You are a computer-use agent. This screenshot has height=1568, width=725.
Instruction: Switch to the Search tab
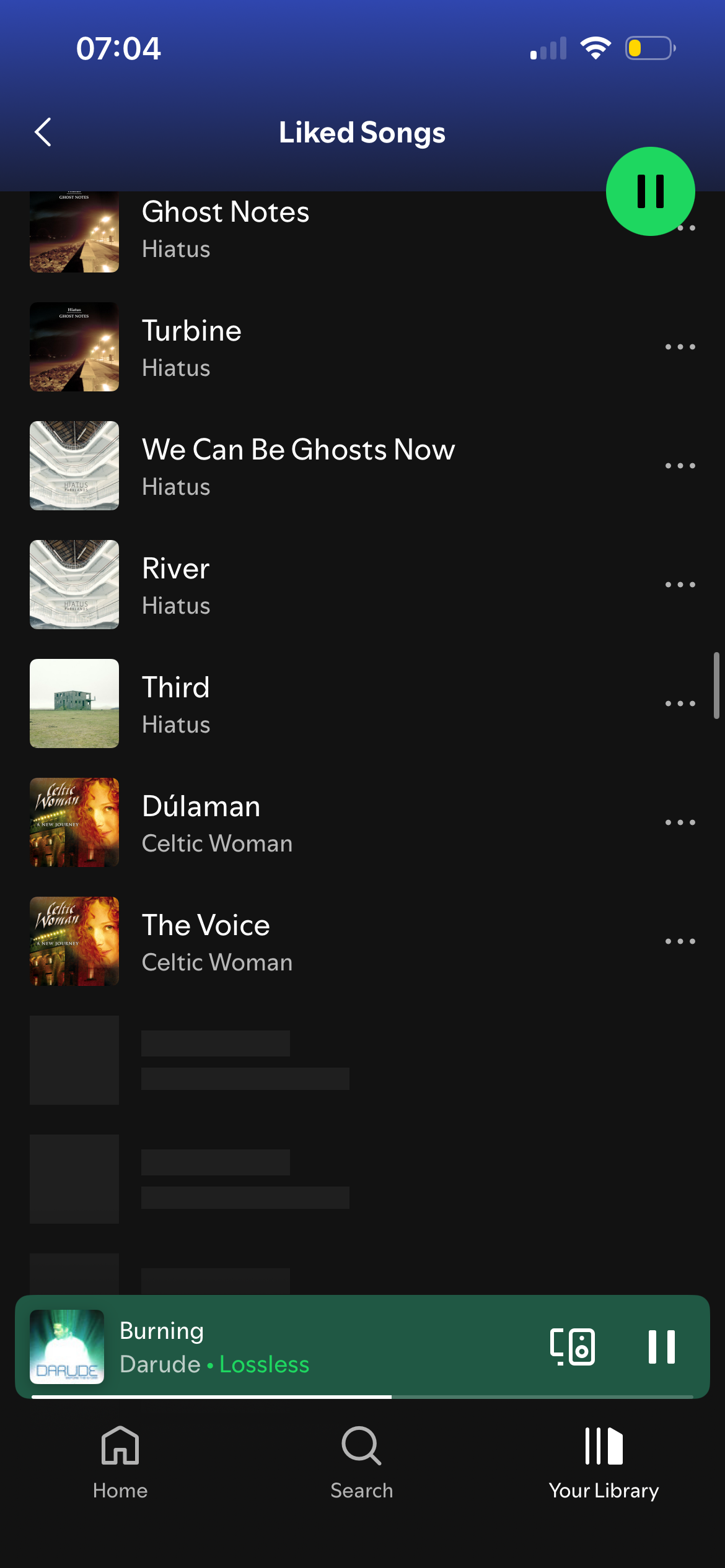(x=362, y=1463)
